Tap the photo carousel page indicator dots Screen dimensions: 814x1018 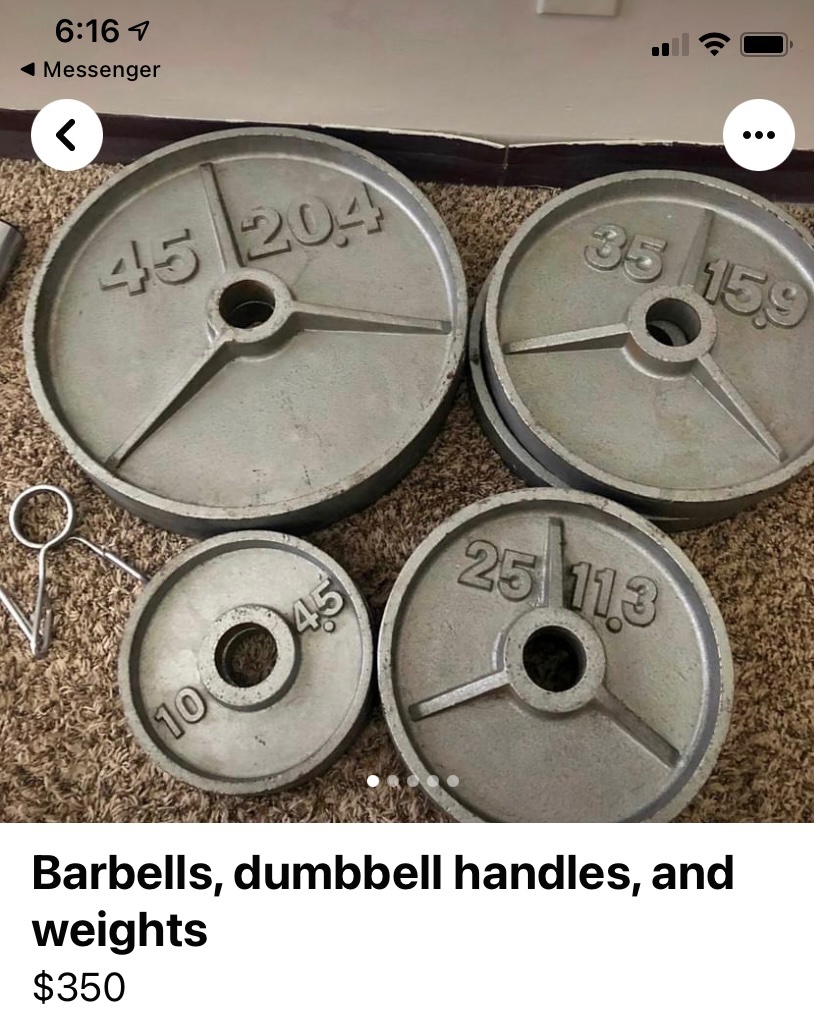pos(412,781)
